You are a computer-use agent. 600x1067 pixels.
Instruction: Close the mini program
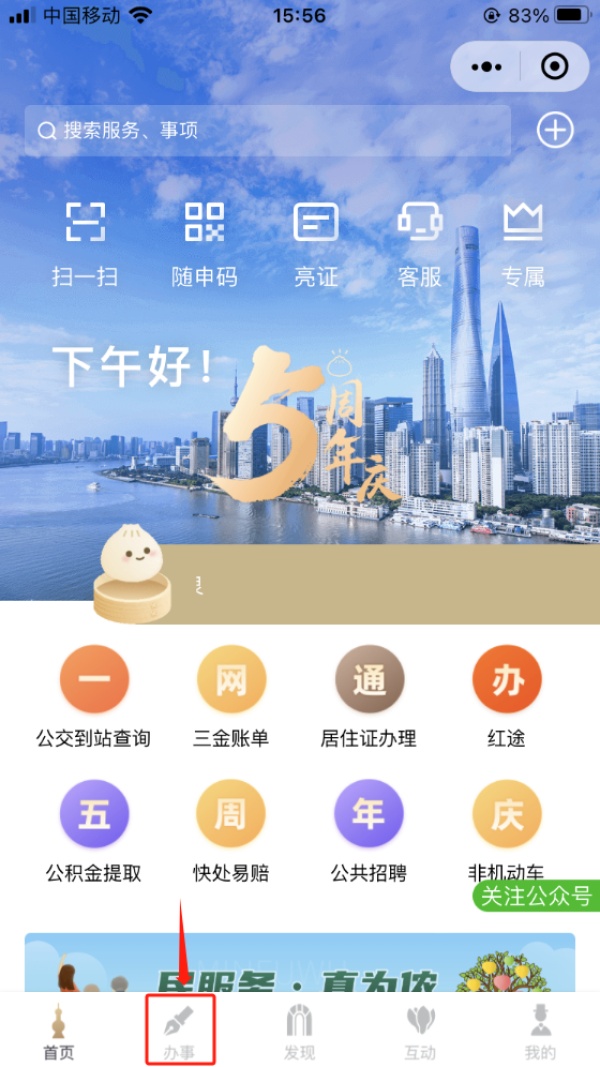point(553,67)
